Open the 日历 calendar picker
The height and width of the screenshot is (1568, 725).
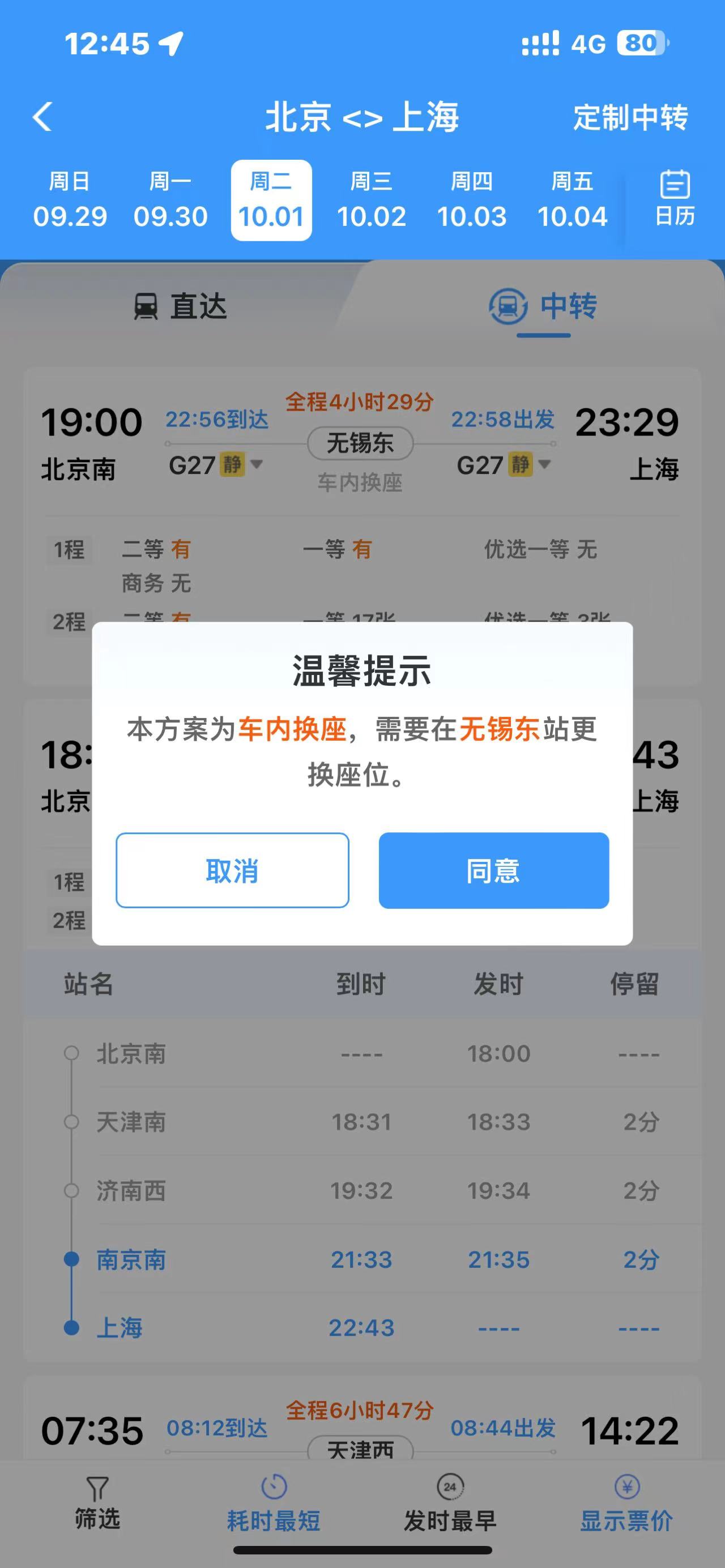pyautogui.click(x=675, y=198)
